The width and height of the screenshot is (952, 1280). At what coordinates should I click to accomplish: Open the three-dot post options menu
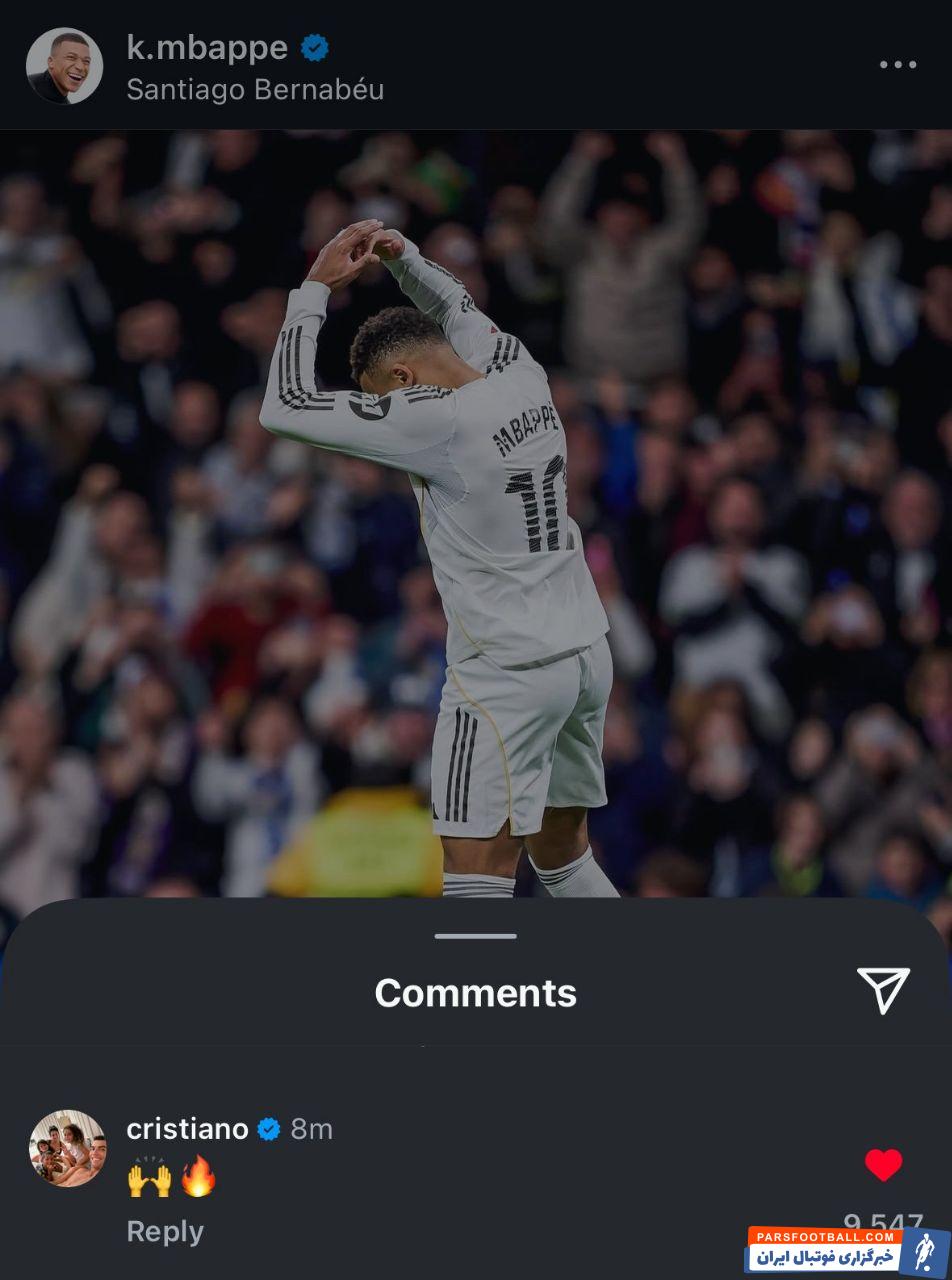coord(897,65)
